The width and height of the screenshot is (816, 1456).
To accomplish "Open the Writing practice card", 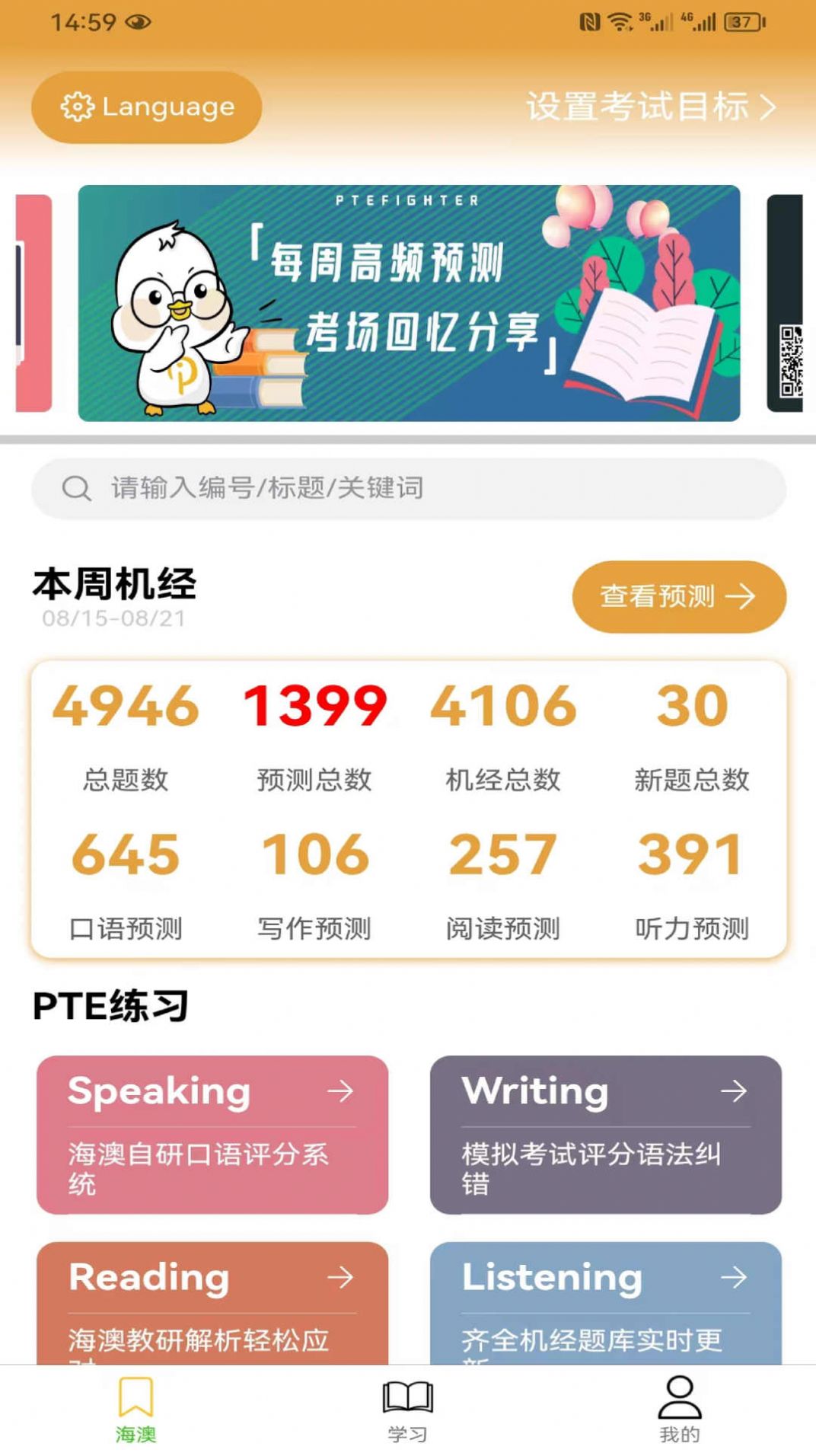I will click(605, 1134).
